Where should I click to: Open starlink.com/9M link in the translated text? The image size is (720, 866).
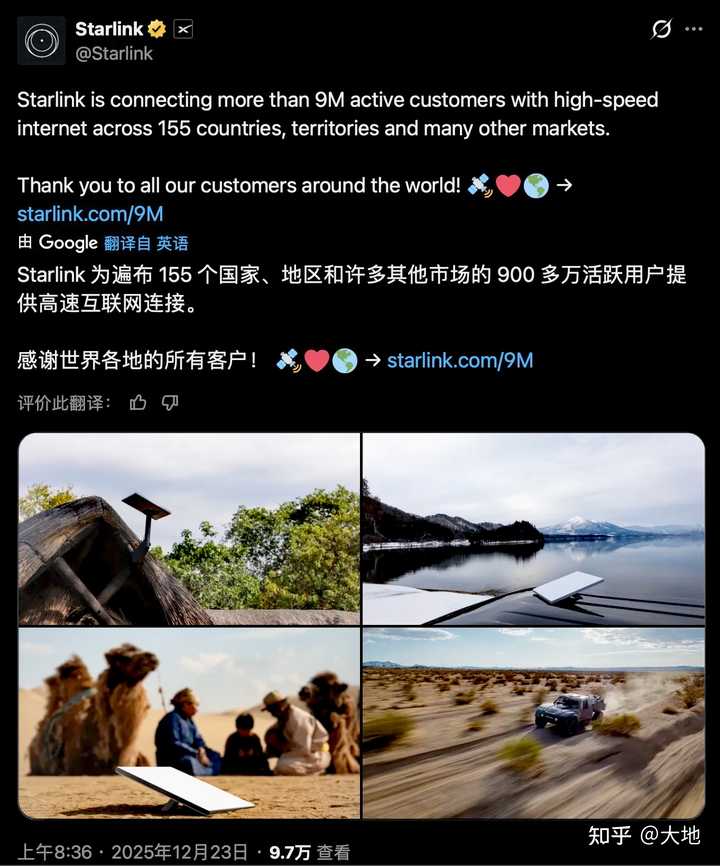pos(460,360)
